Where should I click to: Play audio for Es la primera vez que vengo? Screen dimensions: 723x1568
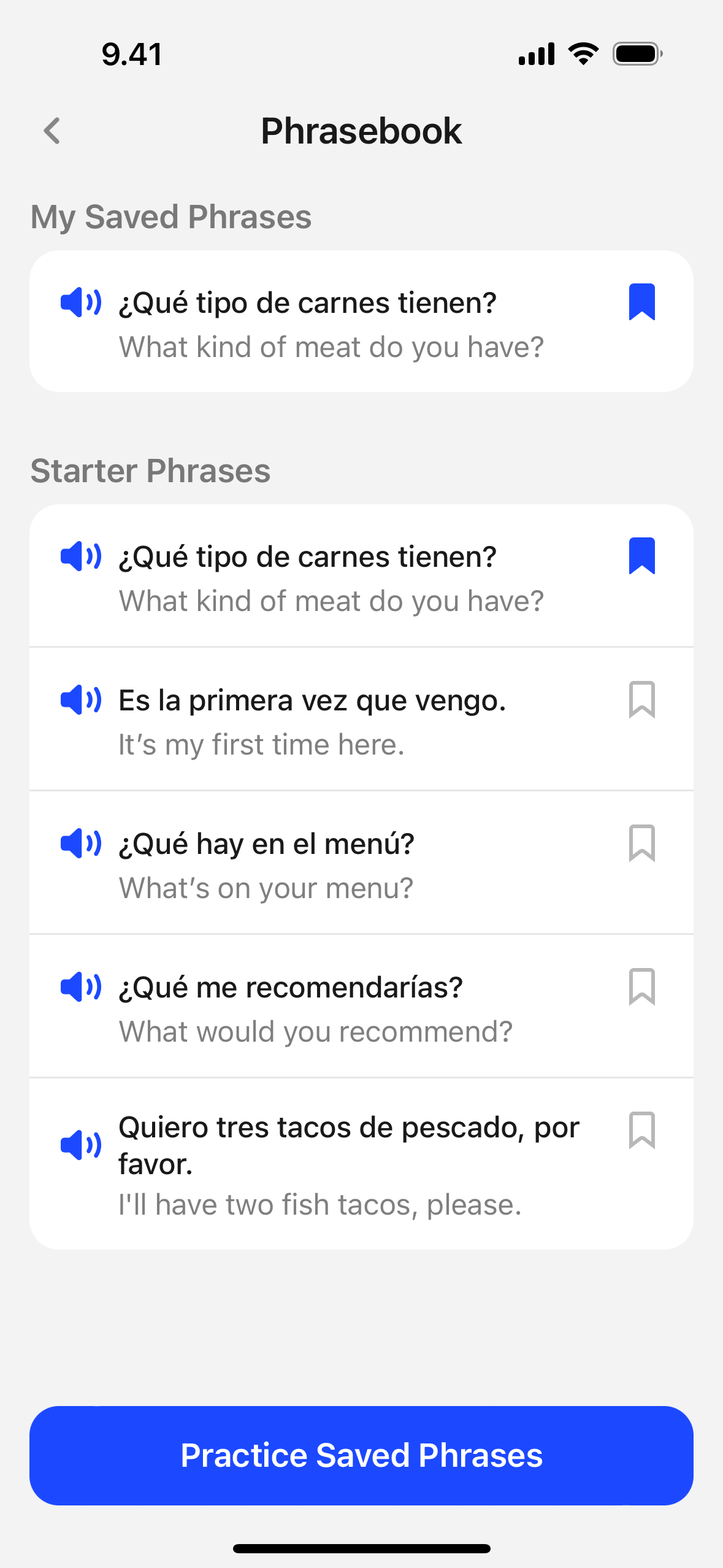tap(81, 700)
